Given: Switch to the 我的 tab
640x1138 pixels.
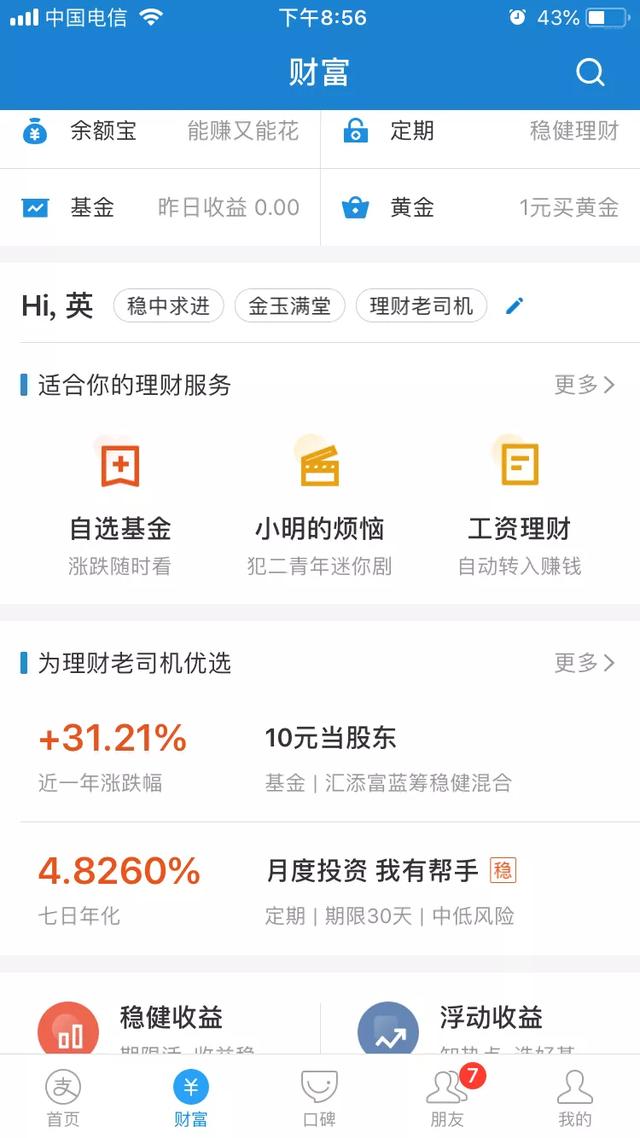Looking at the screenshot, I should coord(575,1097).
